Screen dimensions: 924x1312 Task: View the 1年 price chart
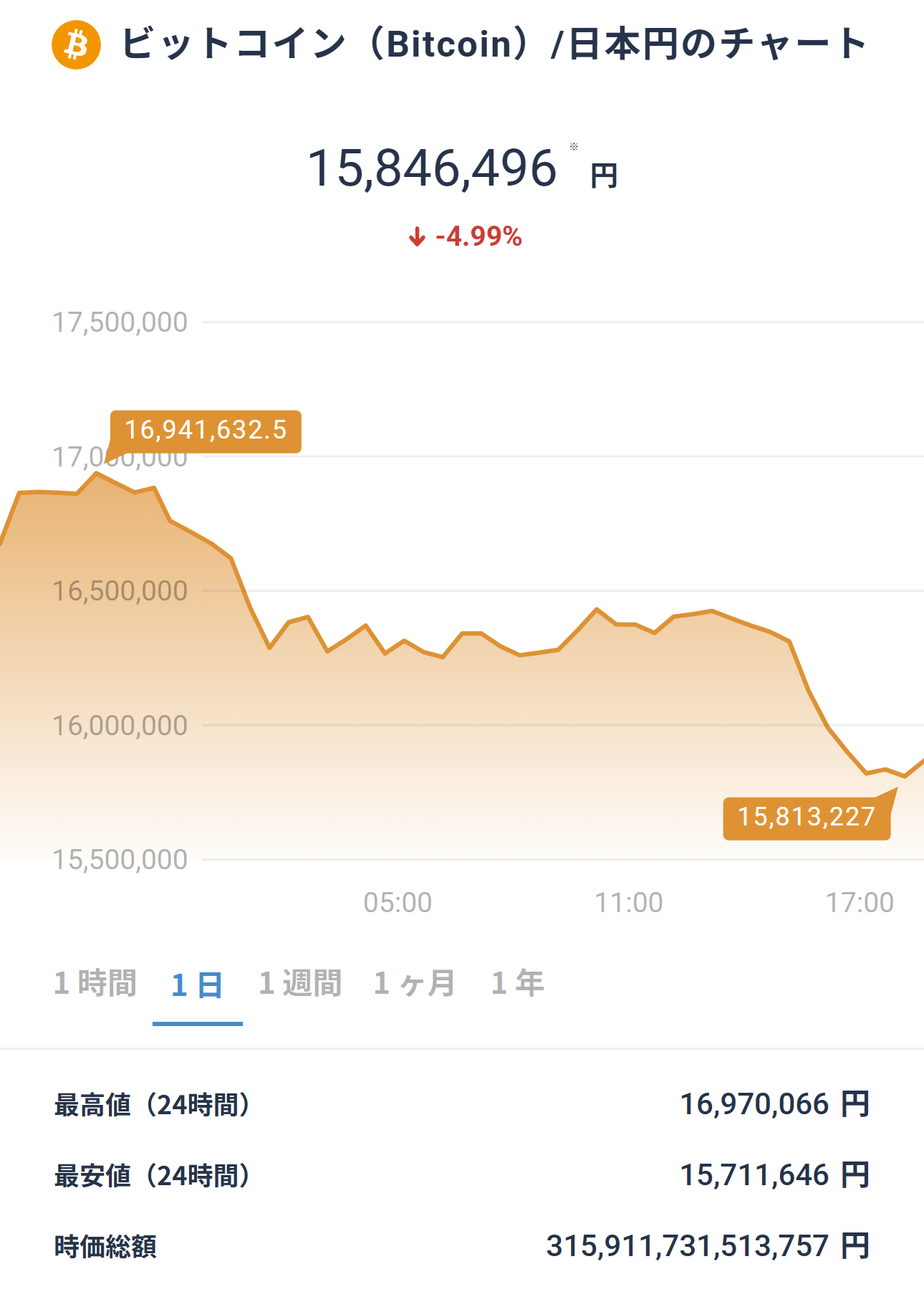pyautogui.click(x=517, y=983)
